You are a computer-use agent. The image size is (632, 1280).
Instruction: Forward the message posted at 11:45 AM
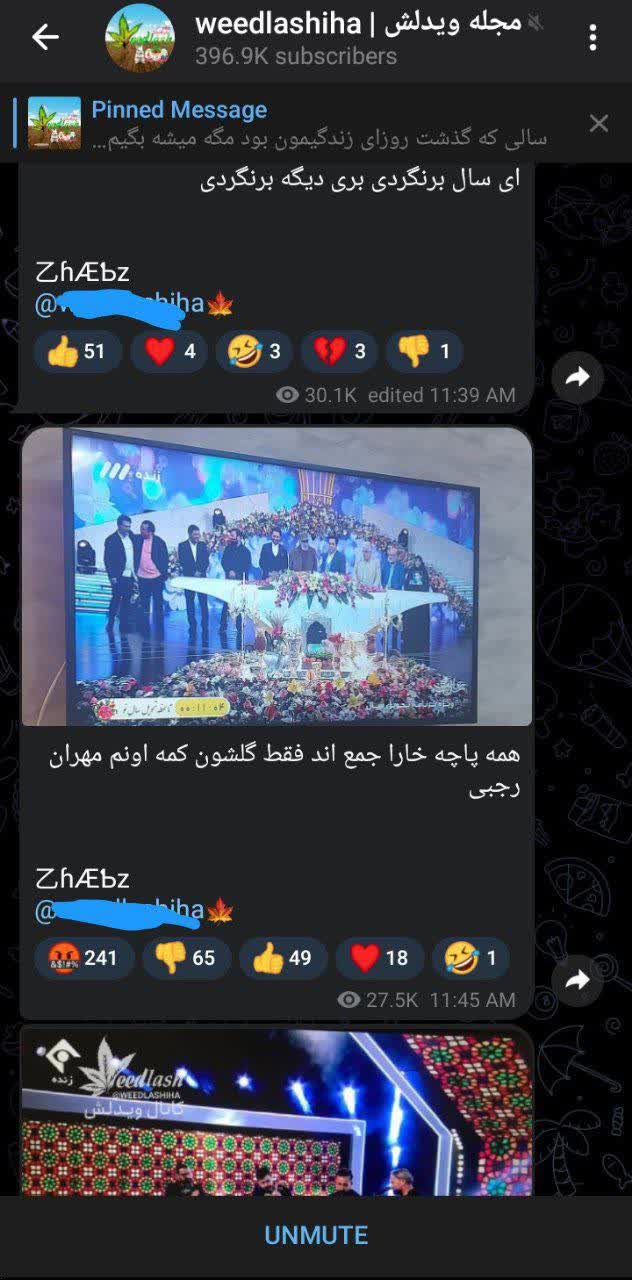[577, 981]
